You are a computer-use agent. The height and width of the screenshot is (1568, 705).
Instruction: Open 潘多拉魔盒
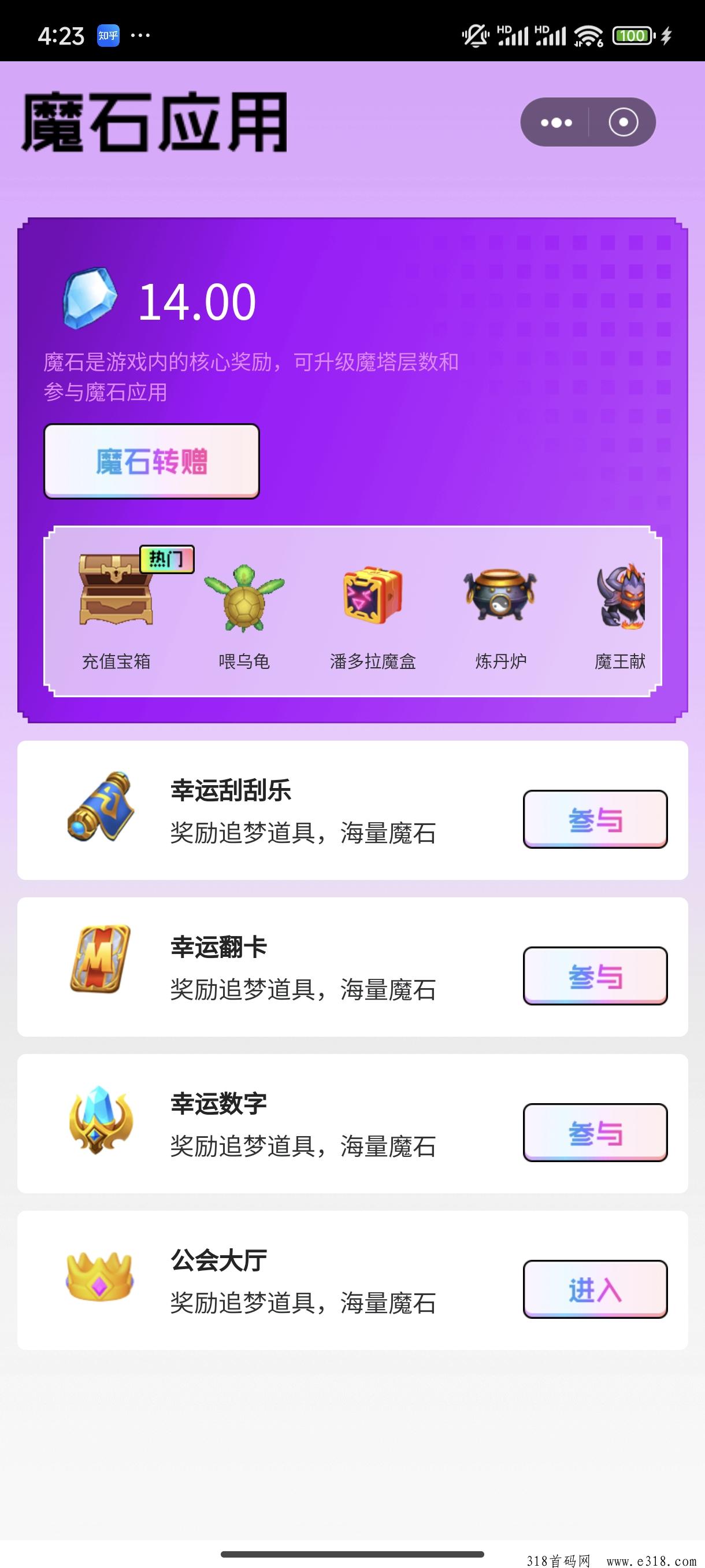(372, 612)
